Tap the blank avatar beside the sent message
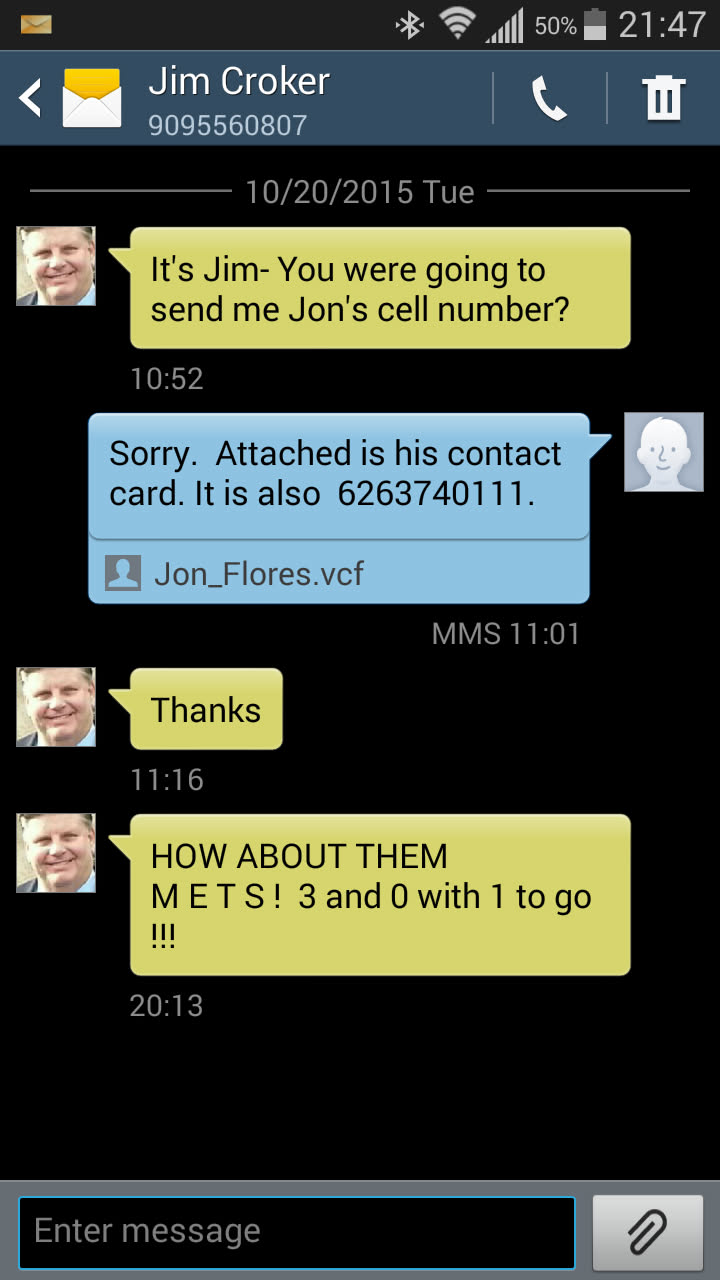 pyautogui.click(x=663, y=452)
